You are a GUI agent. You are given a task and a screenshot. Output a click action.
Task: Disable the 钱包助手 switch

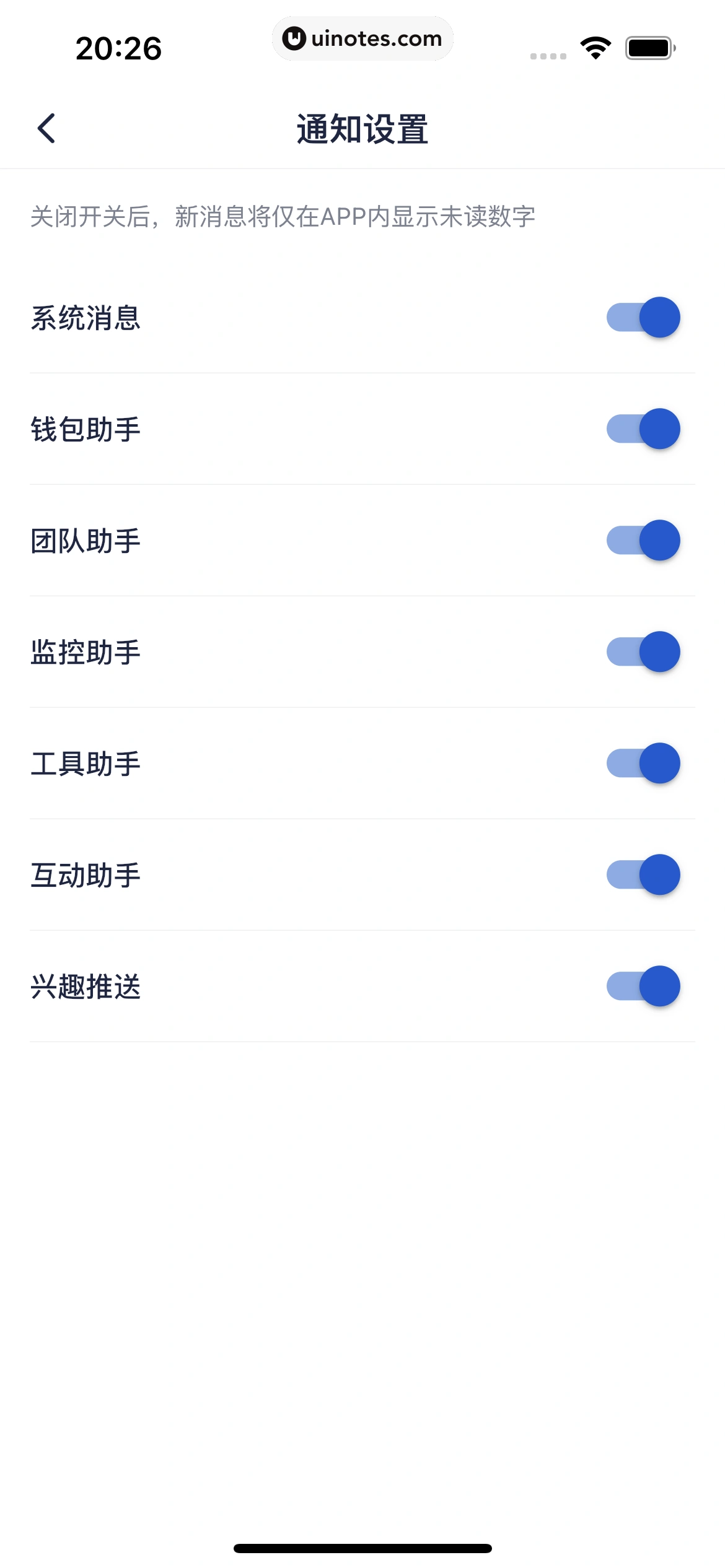(643, 429)
